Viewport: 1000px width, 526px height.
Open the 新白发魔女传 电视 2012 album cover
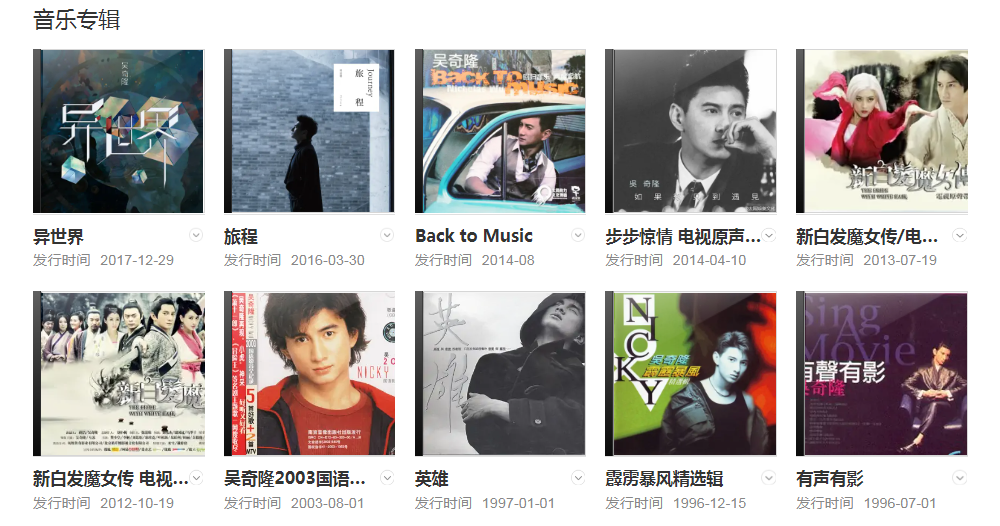[x=119, y=373]
